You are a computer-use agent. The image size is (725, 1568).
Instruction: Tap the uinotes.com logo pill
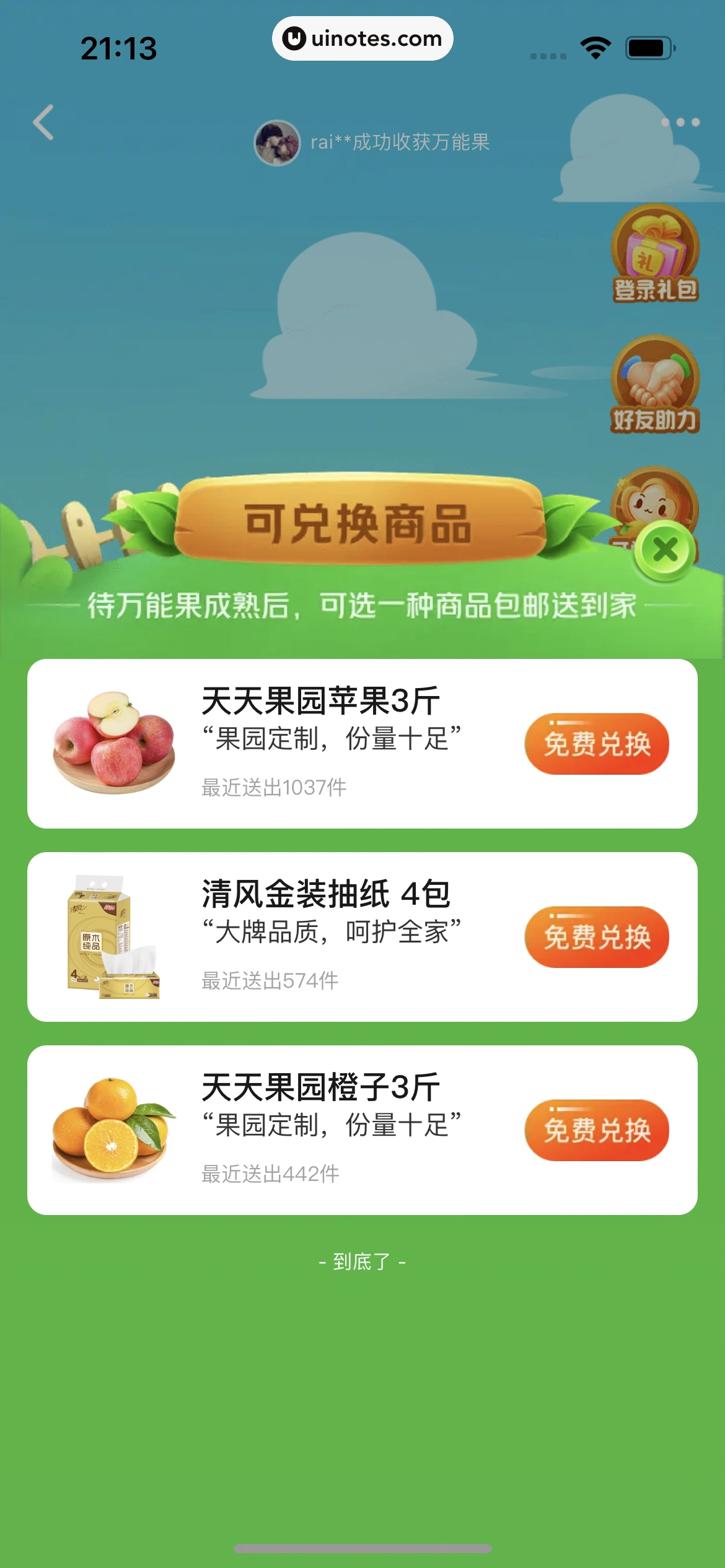point(362,38)
